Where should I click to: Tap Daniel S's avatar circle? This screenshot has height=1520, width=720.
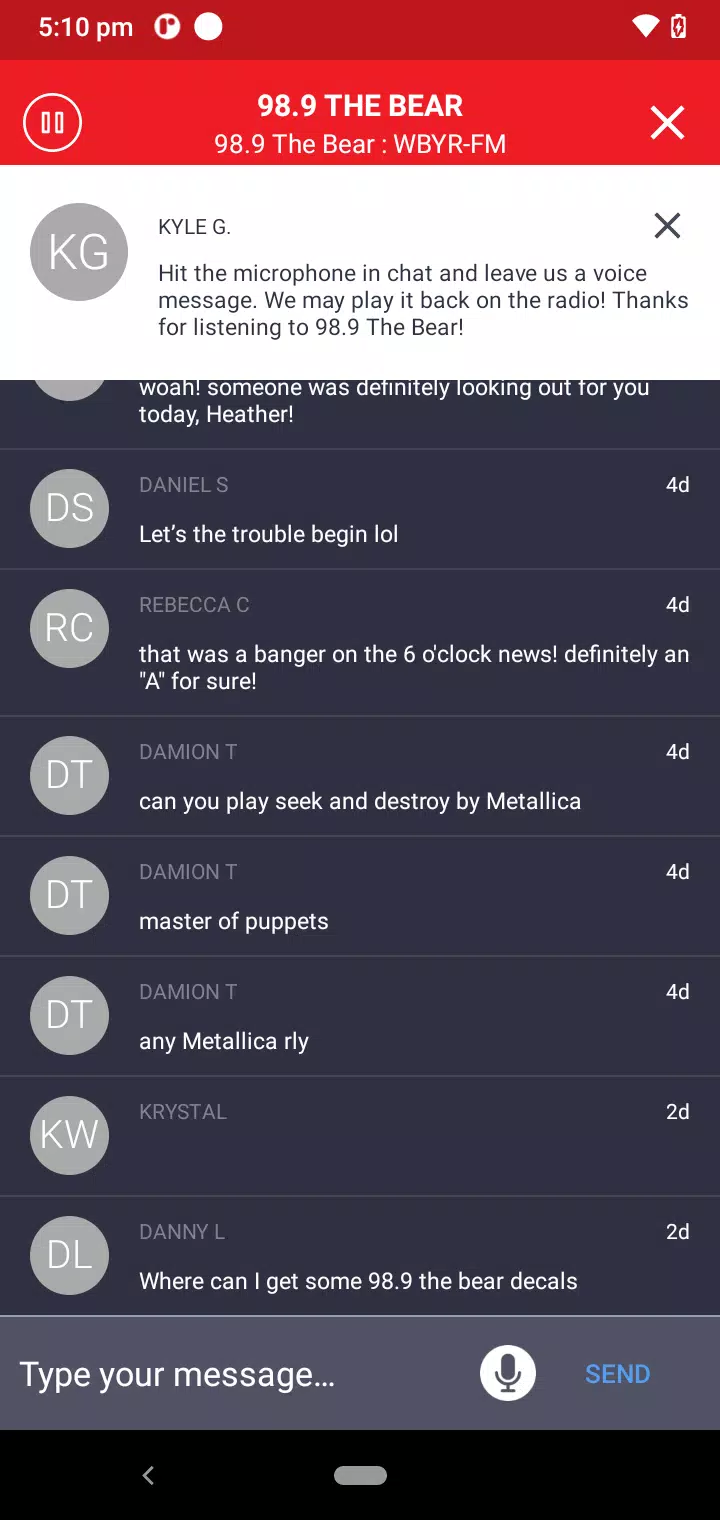(69, 509)
